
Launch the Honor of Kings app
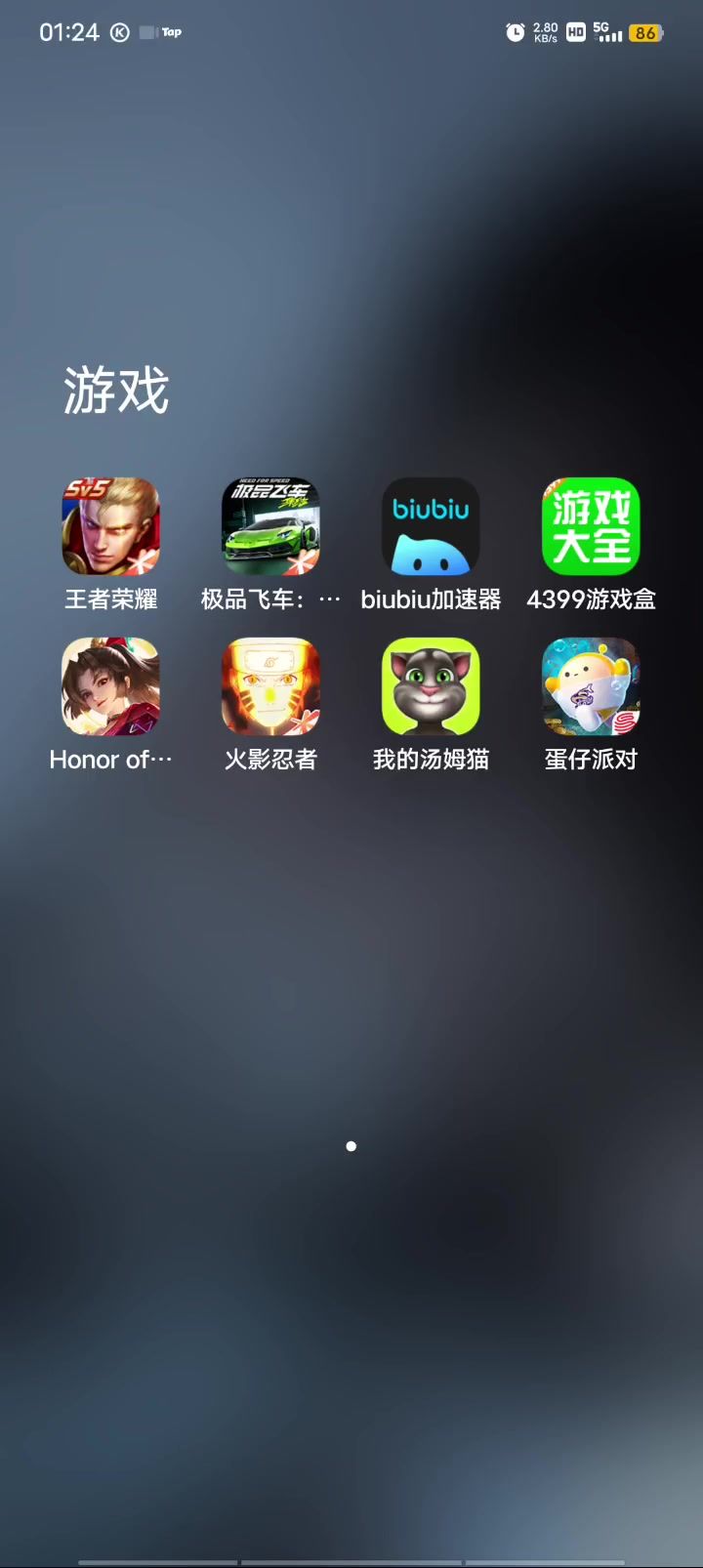coord(110,686)
